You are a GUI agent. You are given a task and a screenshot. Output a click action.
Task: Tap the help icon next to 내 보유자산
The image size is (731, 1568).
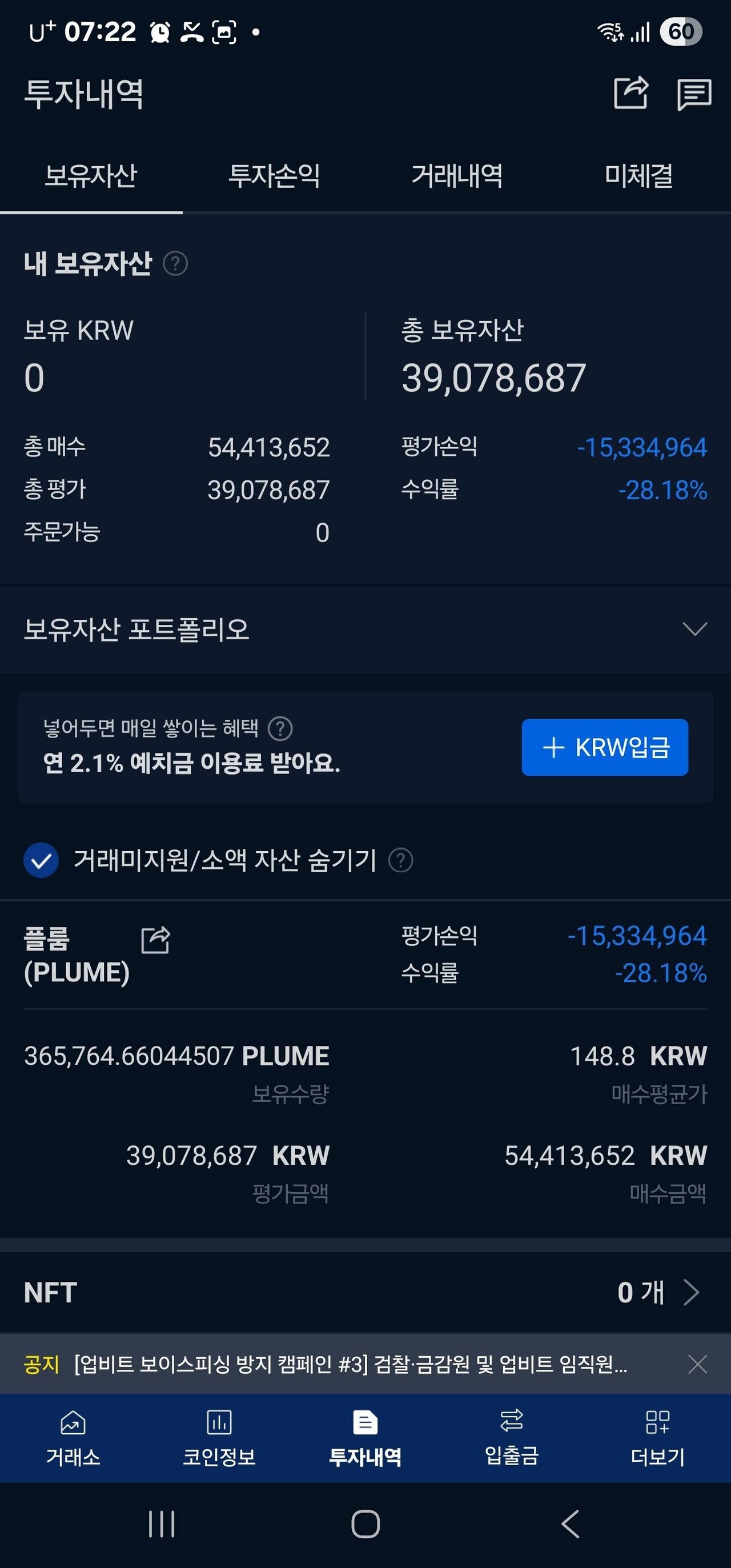coord(175,264)
